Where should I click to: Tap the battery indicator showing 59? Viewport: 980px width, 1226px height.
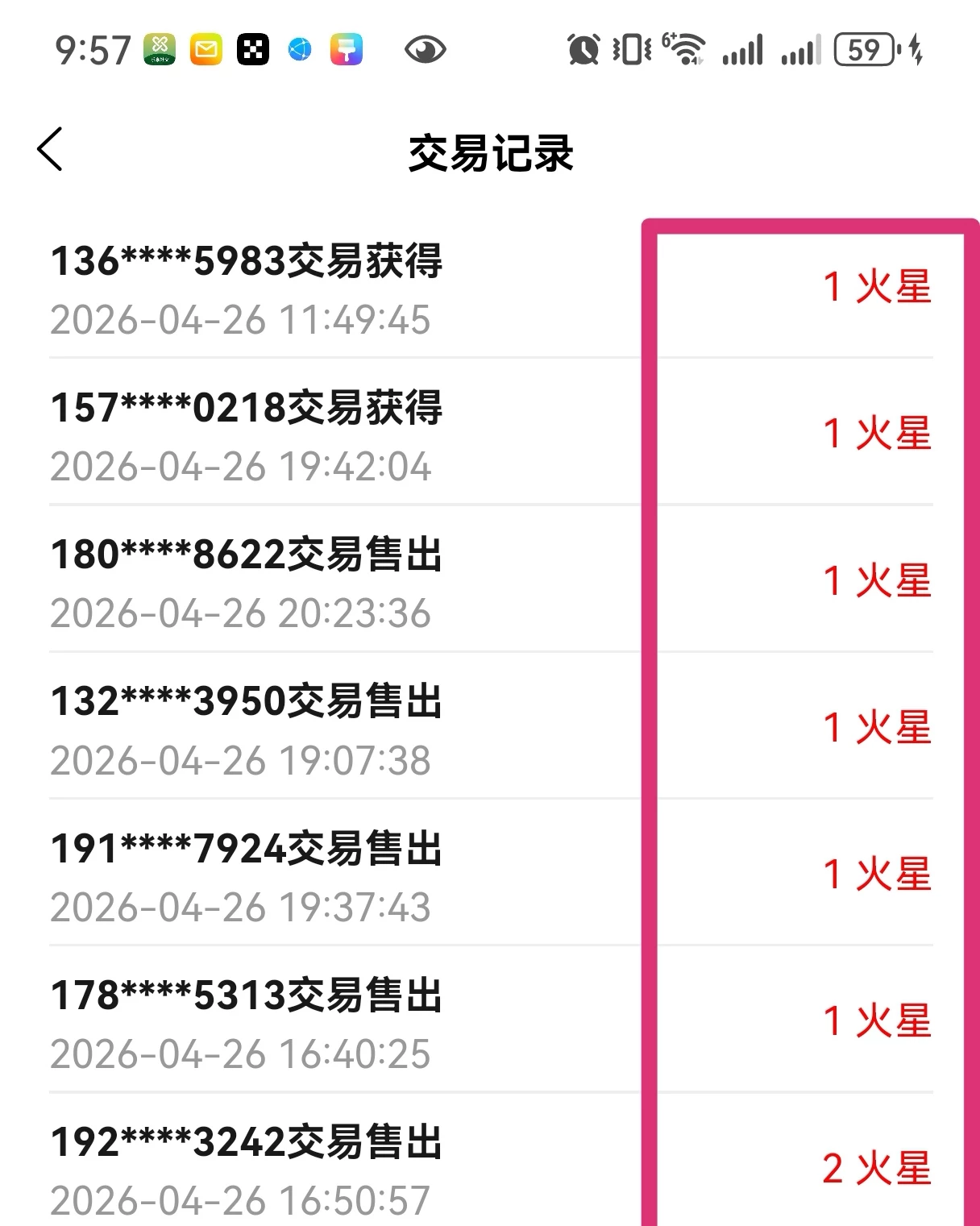tap(863, 50)
